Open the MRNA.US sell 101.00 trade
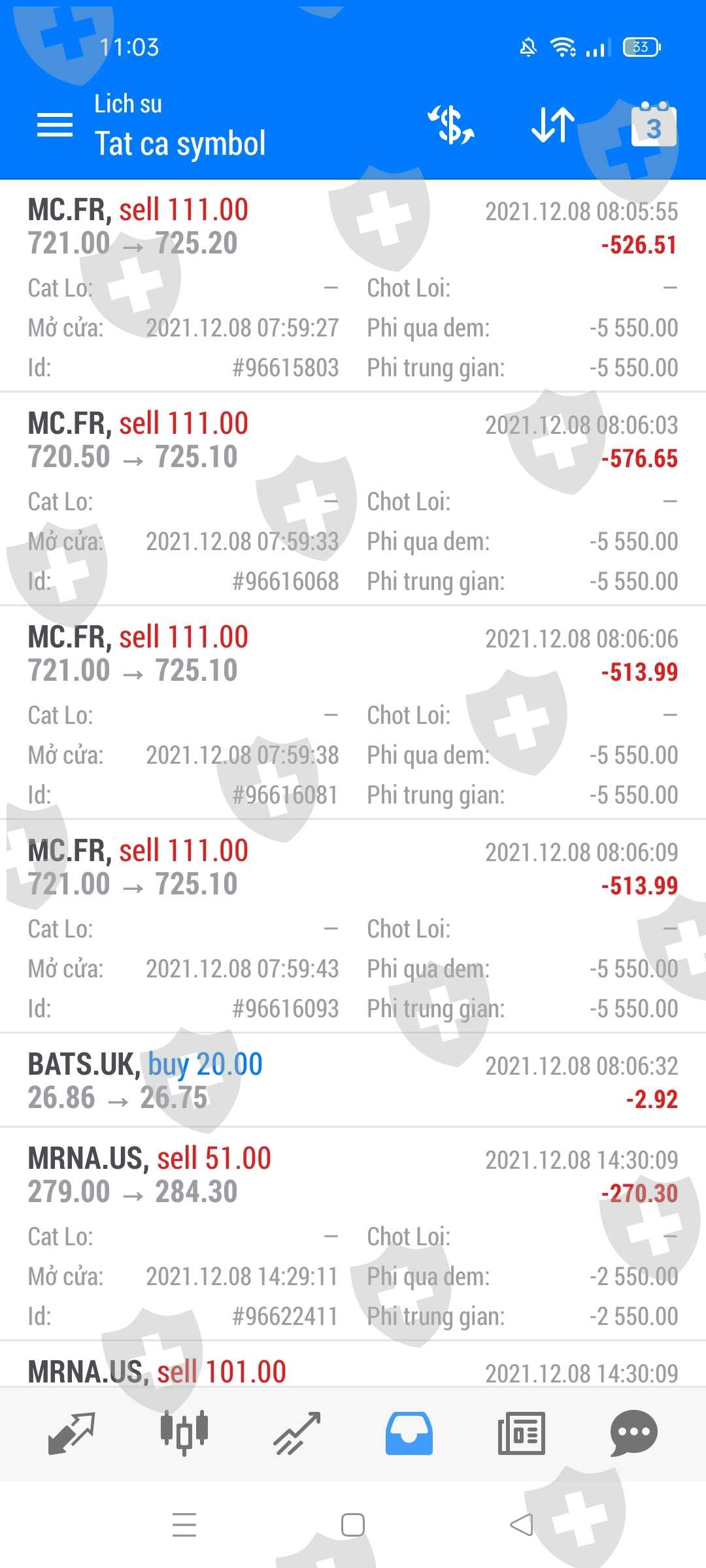 (353, 1371)
